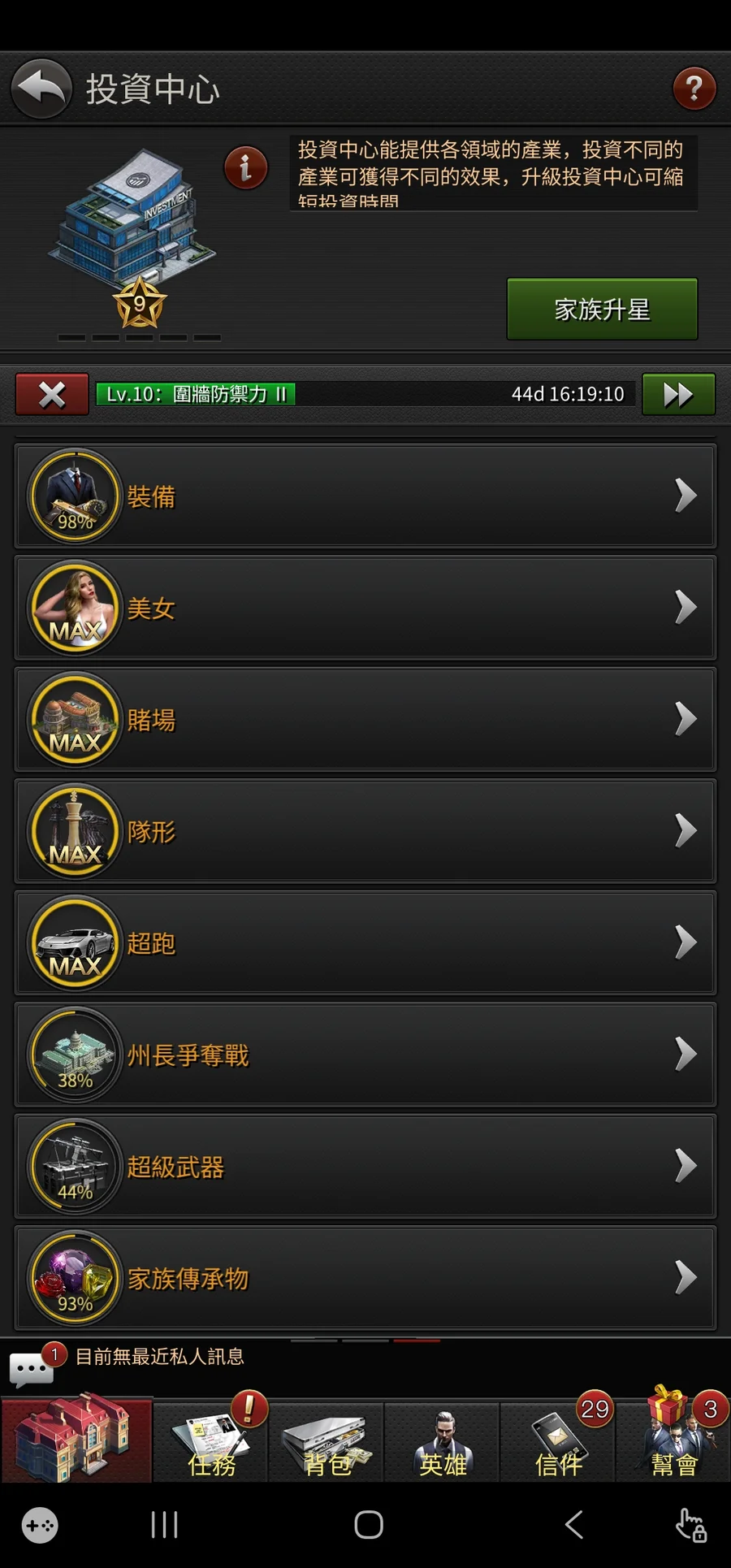Open the 美女 investment category
Image resolution: width=731 pixels, height=1568 pixels.
click(x=365, y=608)
